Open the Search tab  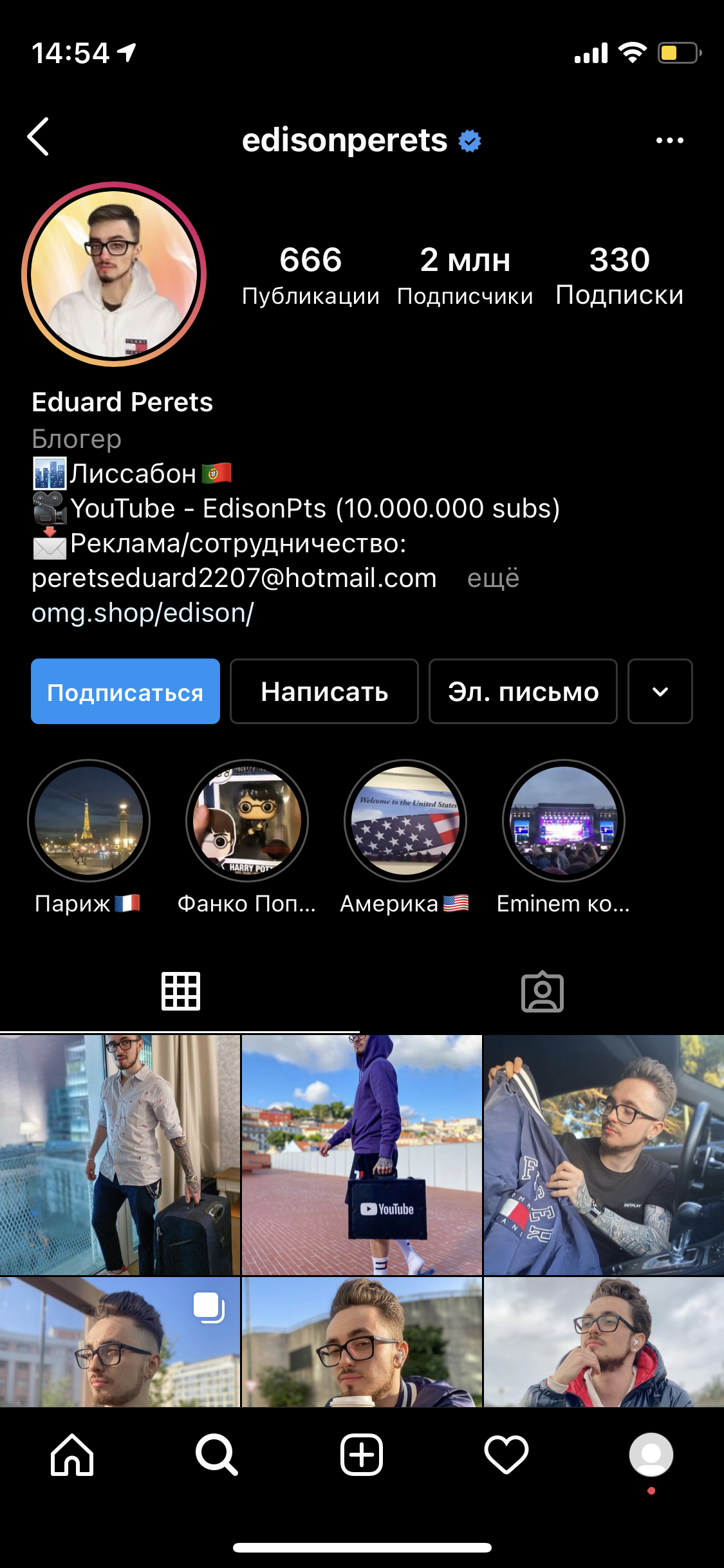coord(217,1455)
